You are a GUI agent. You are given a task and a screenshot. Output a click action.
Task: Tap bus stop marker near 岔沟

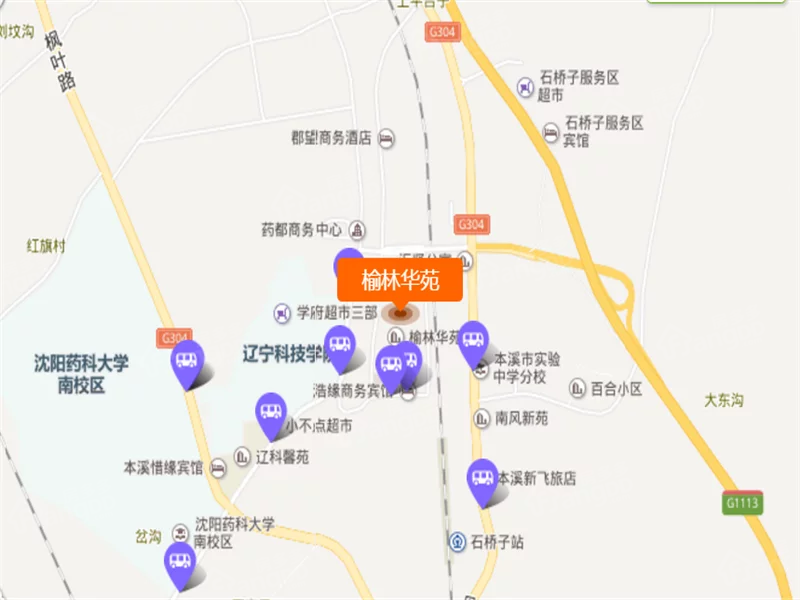pyautogui.click(x=180, y=563)
